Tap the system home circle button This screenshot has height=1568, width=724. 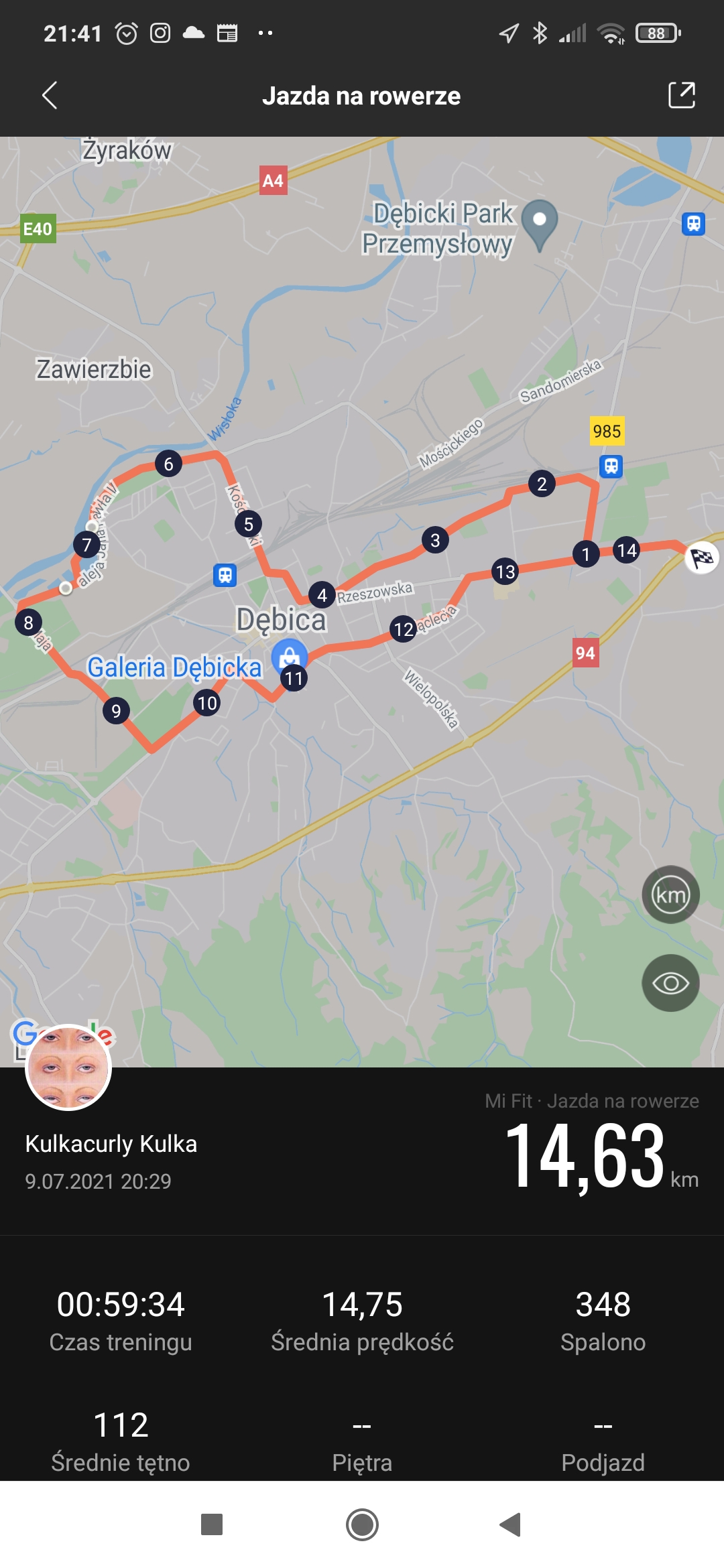[x=362, y=1524]
